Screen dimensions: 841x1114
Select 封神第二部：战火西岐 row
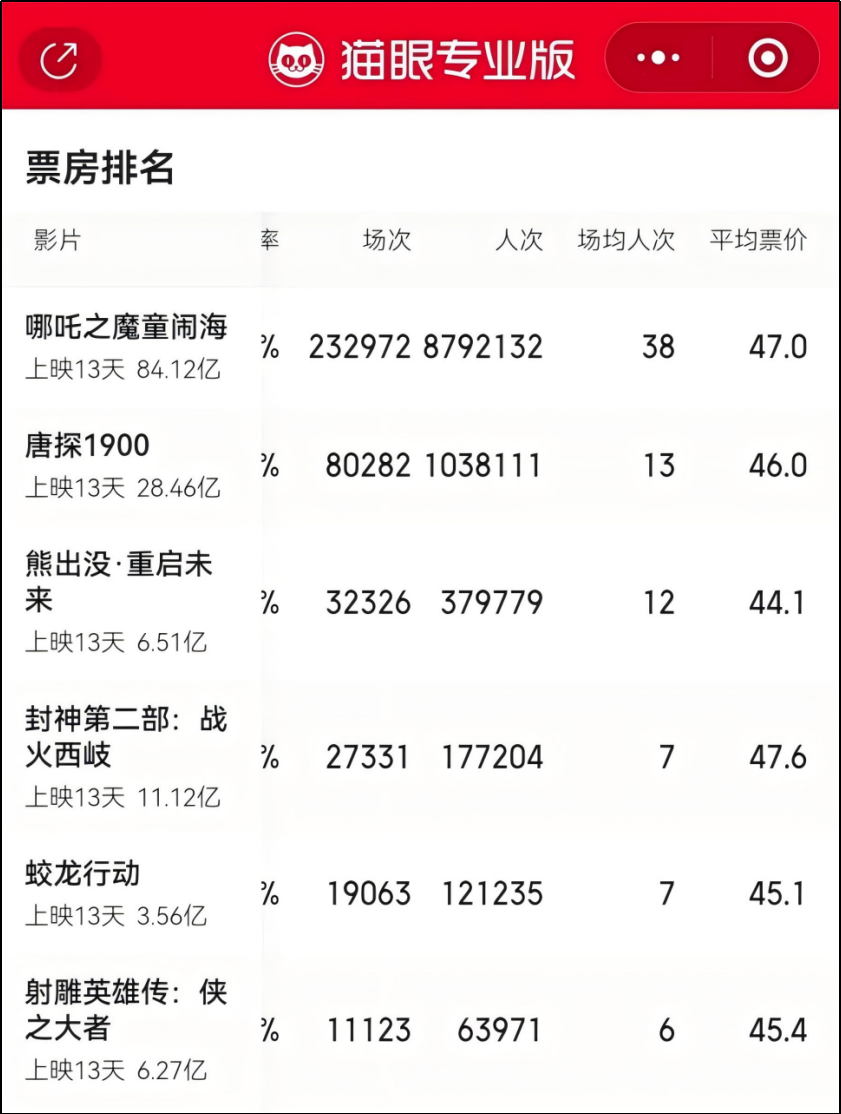420,757
